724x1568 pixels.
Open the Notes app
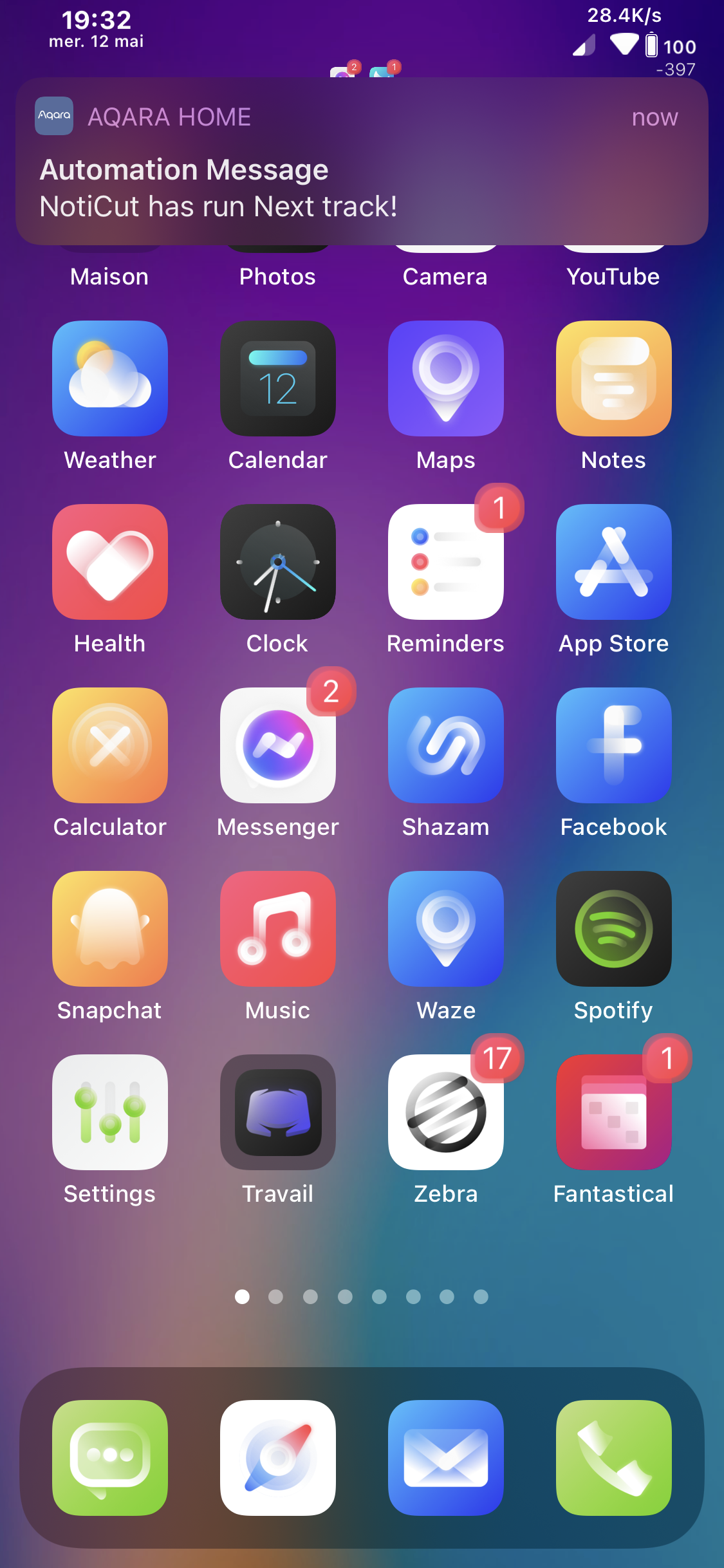coord(614,378)
